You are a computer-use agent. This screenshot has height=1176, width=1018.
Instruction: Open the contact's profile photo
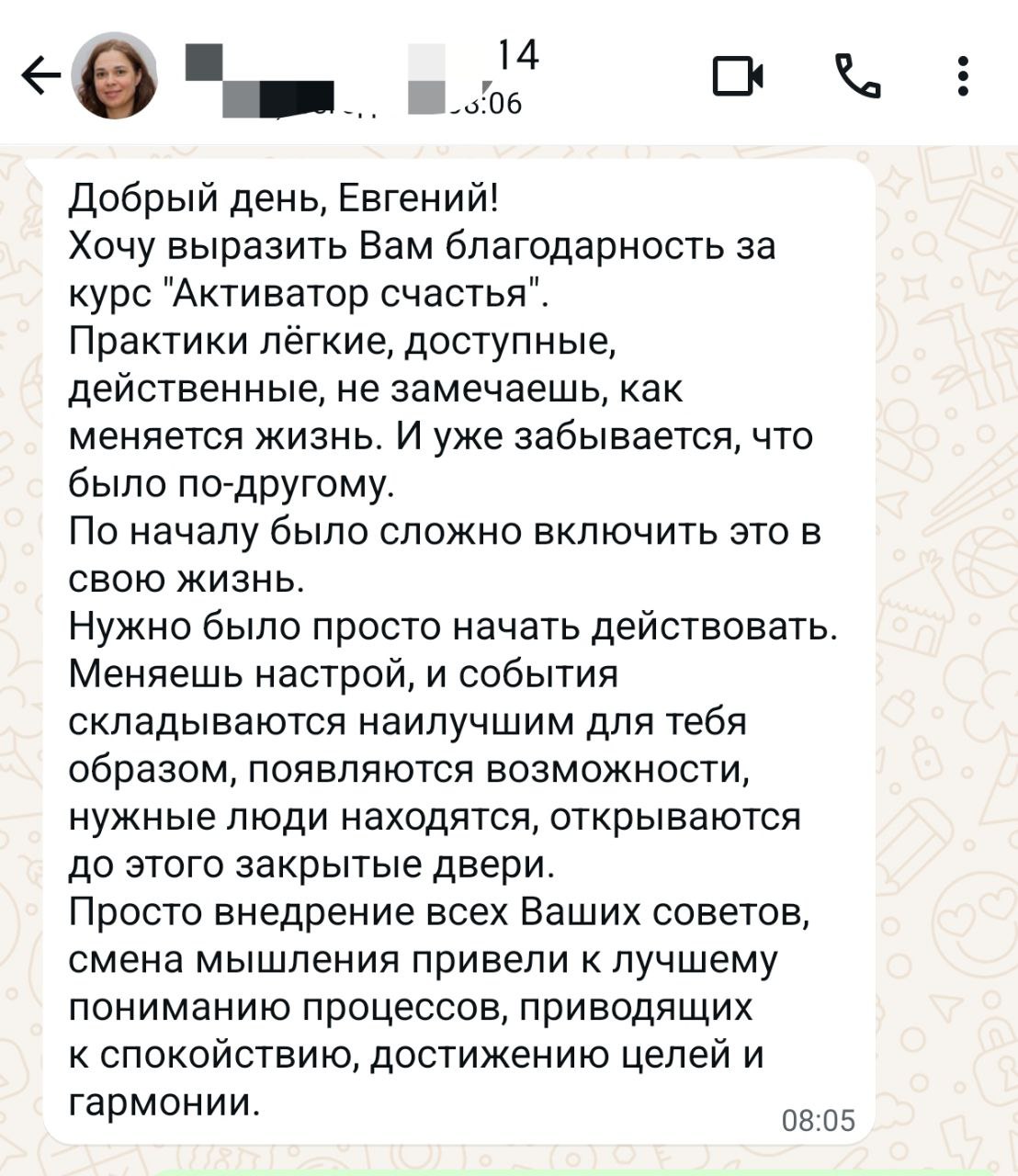click(x=115, y=76)
